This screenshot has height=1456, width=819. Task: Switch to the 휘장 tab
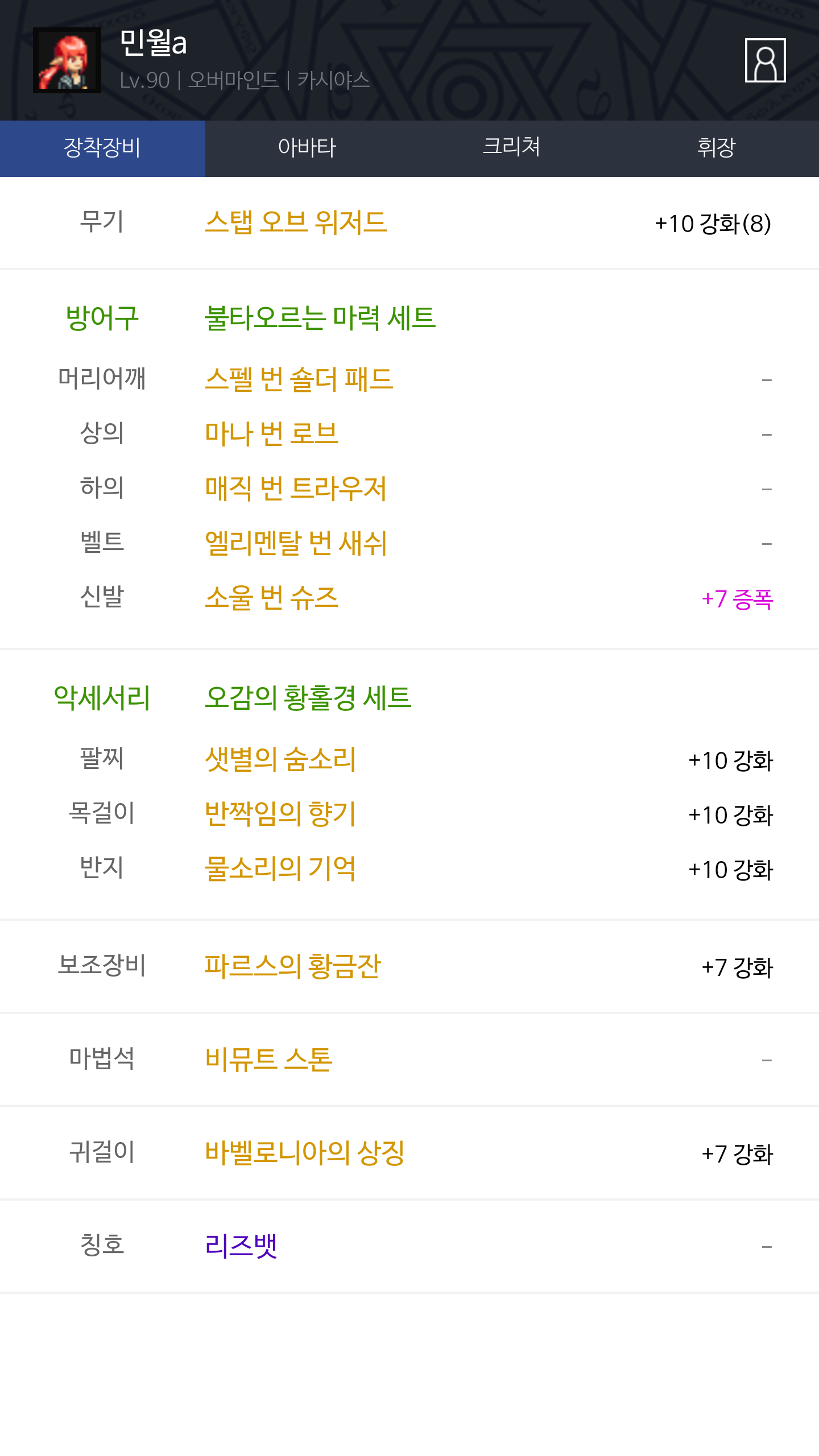[716, 148]
